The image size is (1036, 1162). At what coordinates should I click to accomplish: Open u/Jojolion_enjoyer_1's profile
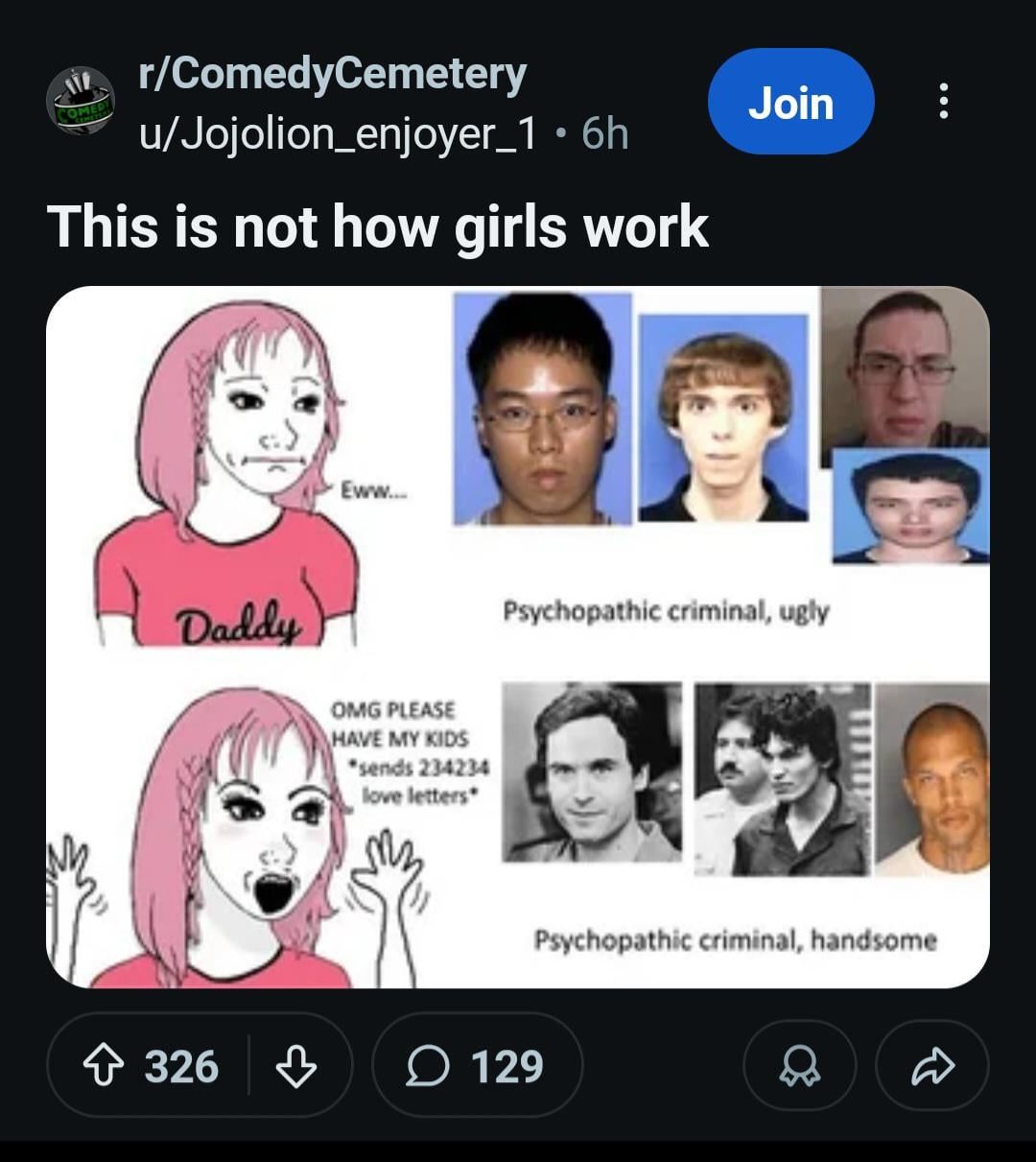coord(338,133)
